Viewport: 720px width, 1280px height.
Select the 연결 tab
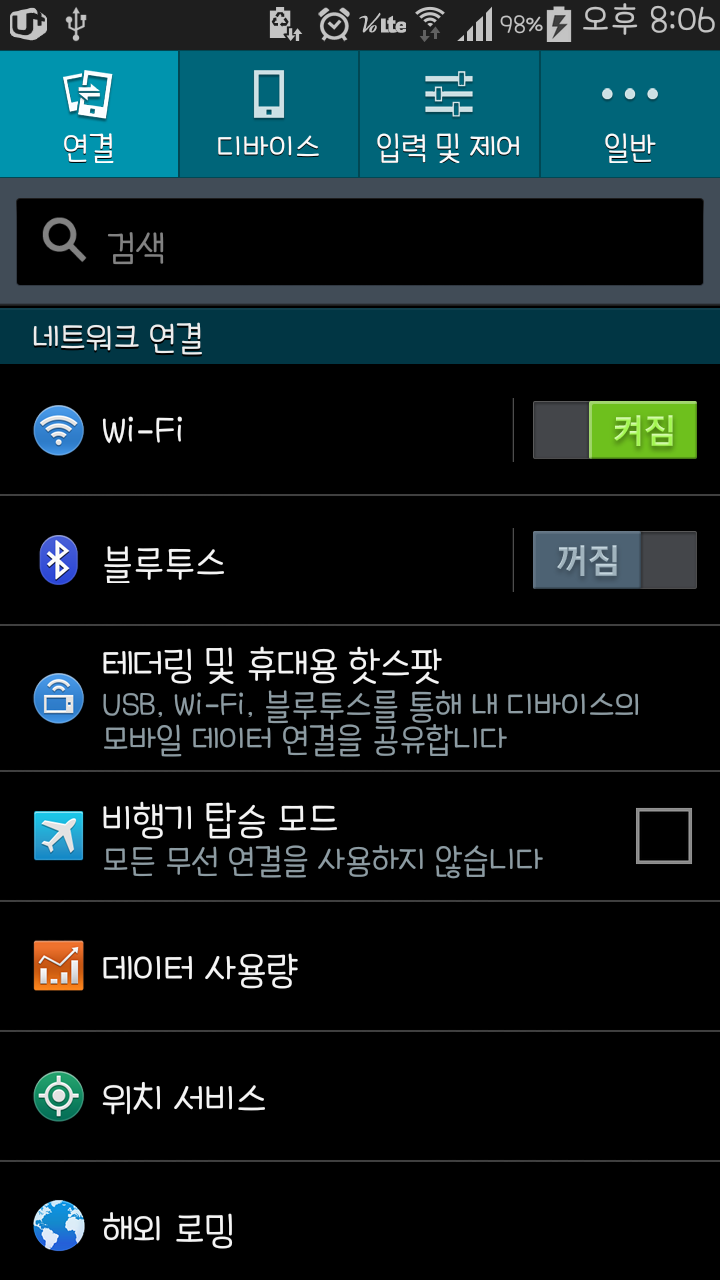click(89, 114)
